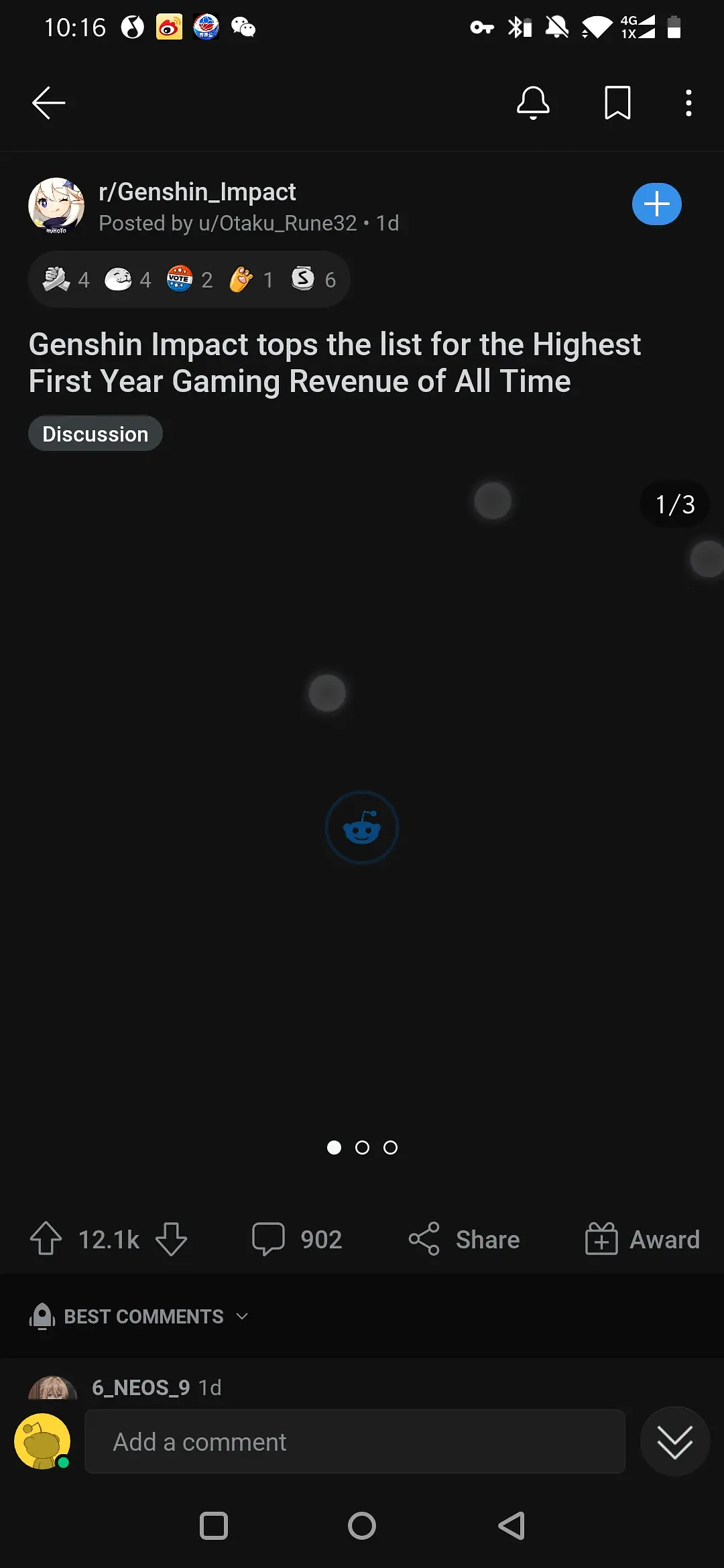Open recent apps from navigation bar
Viewport: 724px width, 1568px height.
(214, 1526)
